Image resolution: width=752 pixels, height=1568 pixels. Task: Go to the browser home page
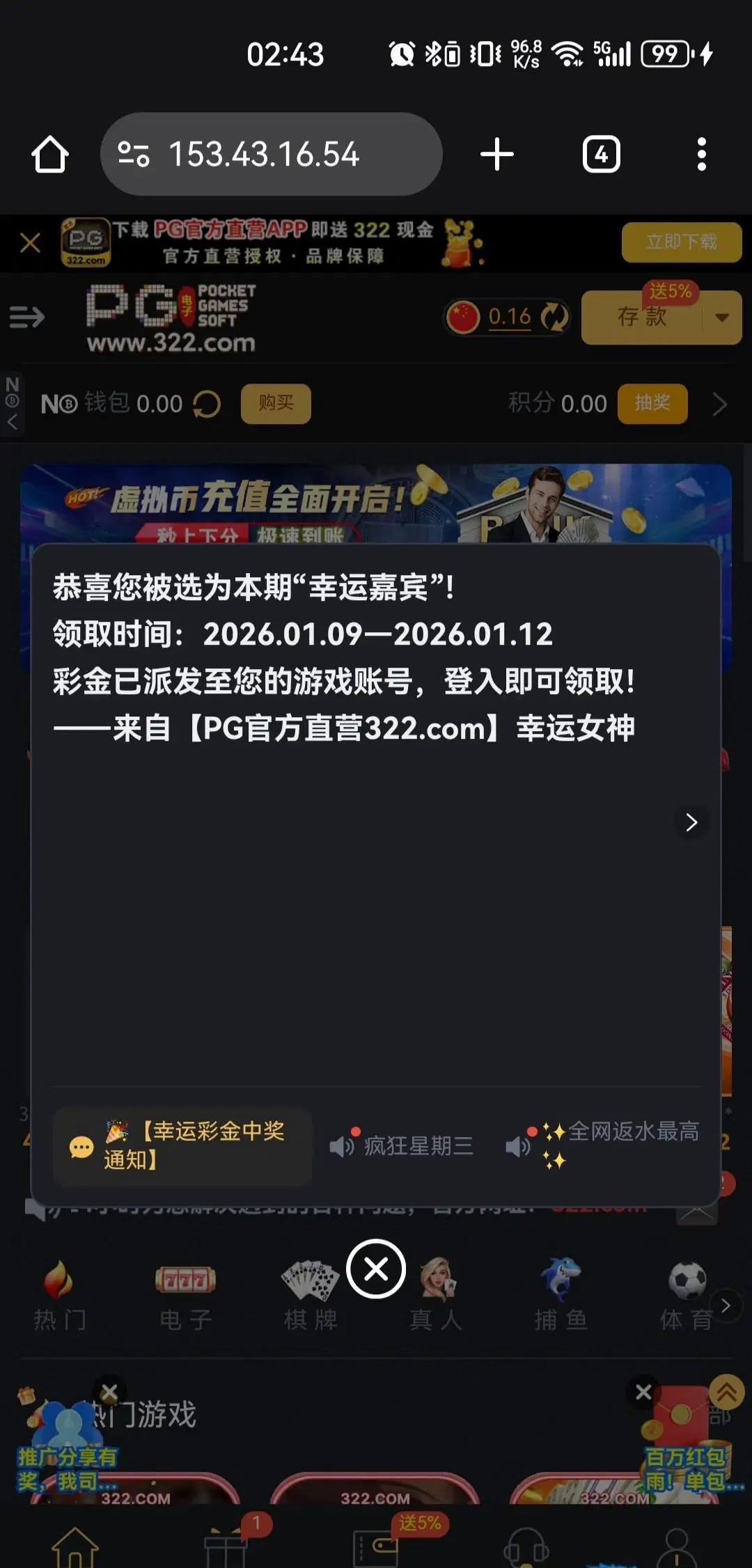coord(50,154)
